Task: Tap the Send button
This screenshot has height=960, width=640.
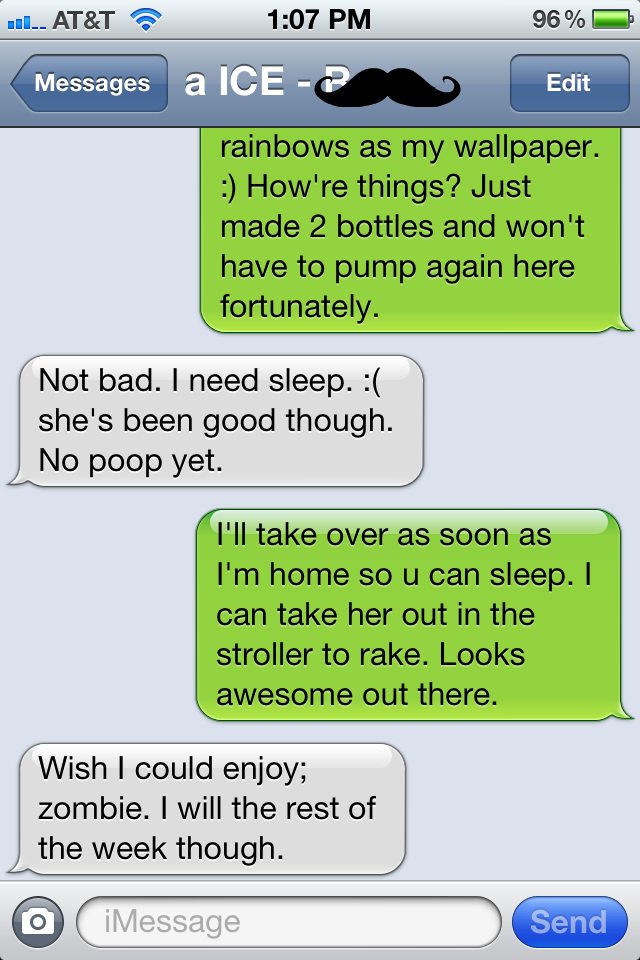Action: click(x=568, y=921)
